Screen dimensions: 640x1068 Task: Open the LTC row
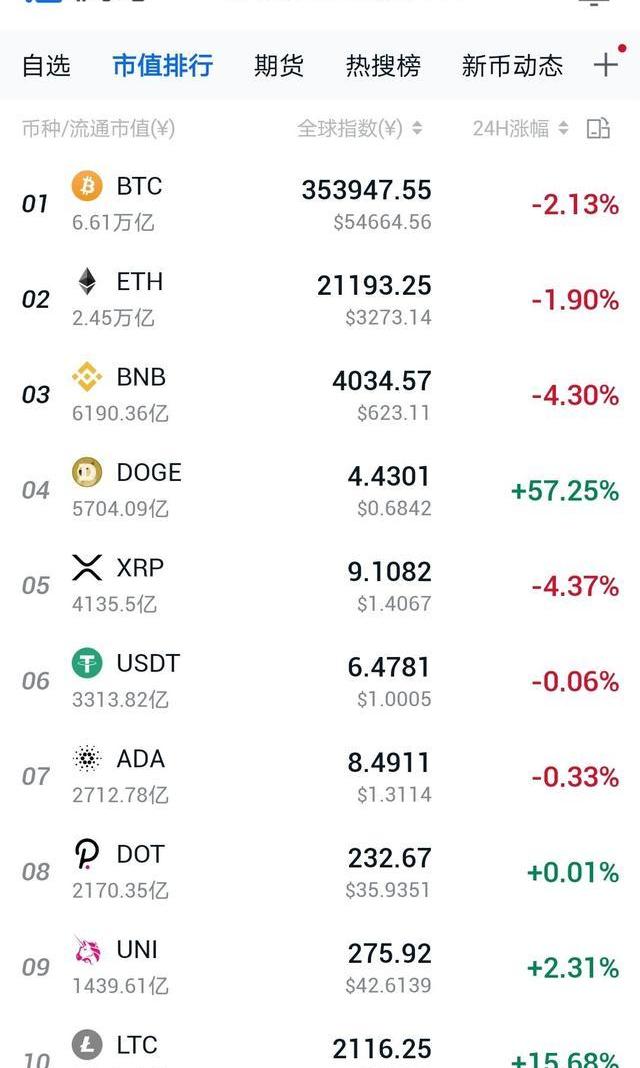320,1050
